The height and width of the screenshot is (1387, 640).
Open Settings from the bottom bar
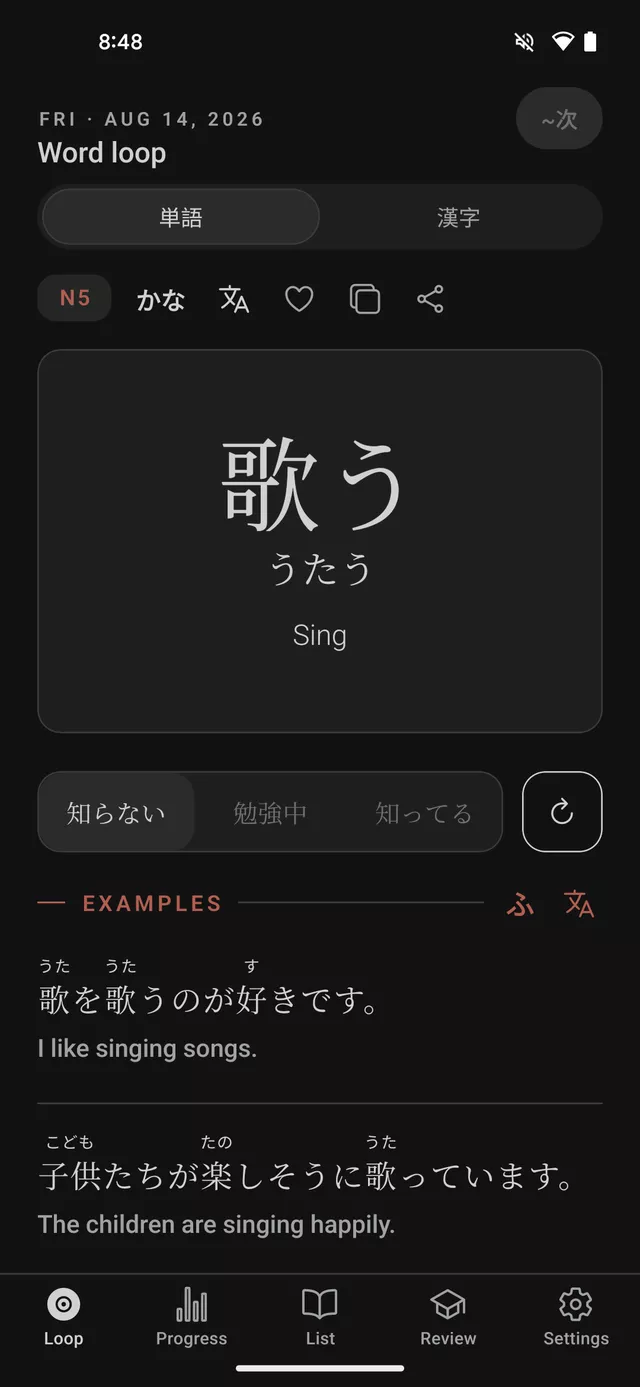[x=576, y=1318]
